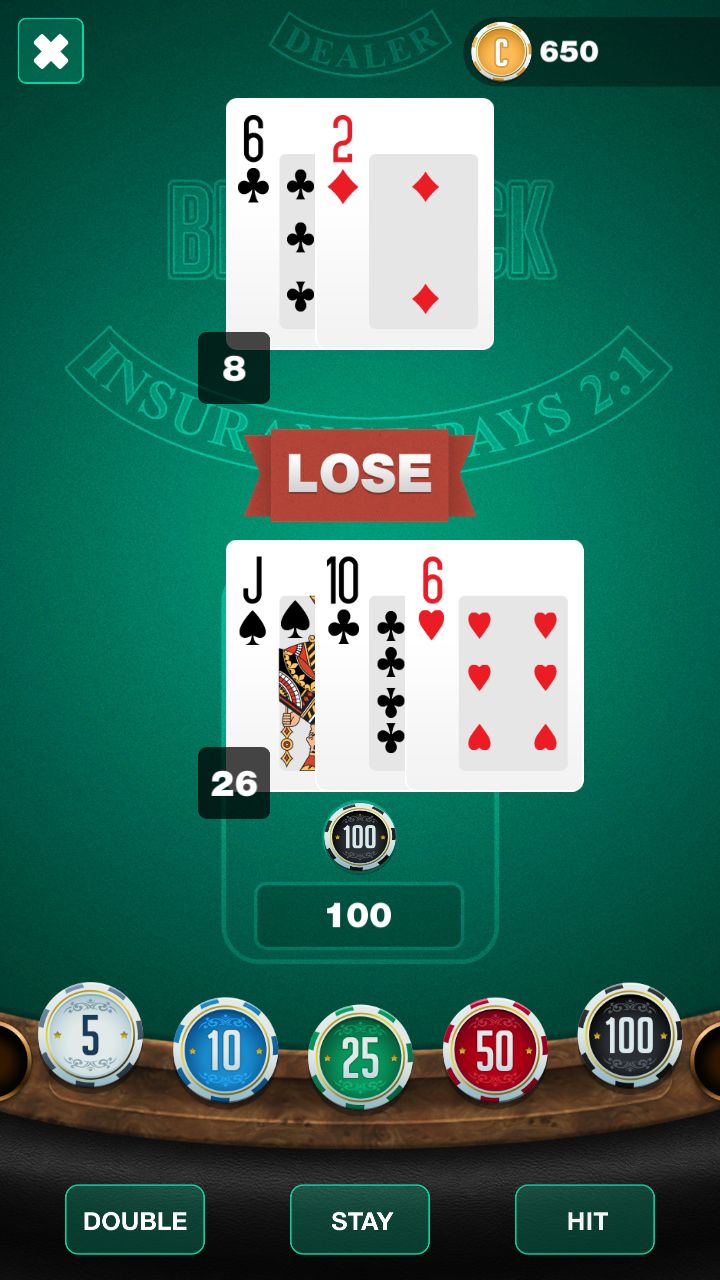
Task: Choose the black 100 chip in the tray
Action: point(629,1036)
